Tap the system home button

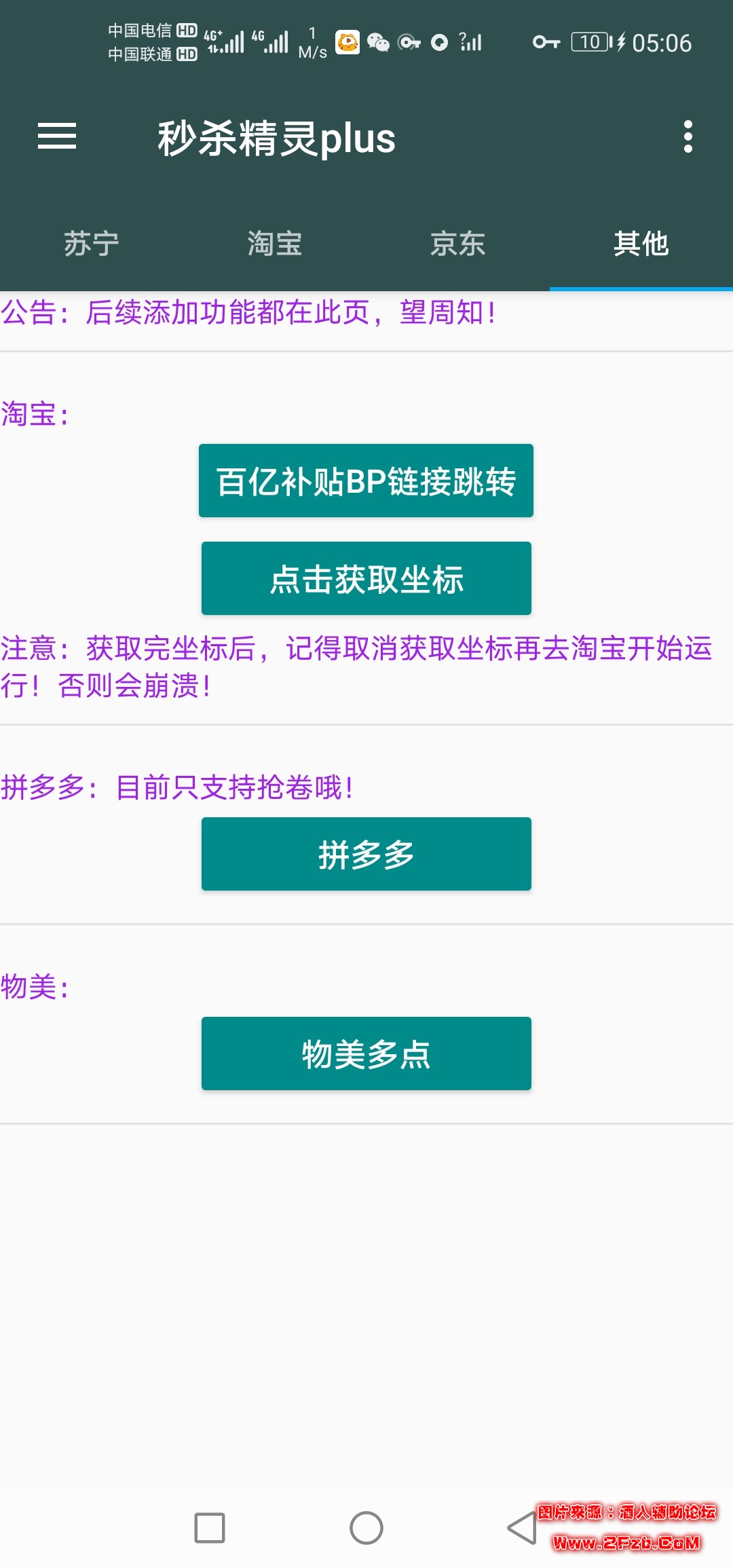point(366,1528)
